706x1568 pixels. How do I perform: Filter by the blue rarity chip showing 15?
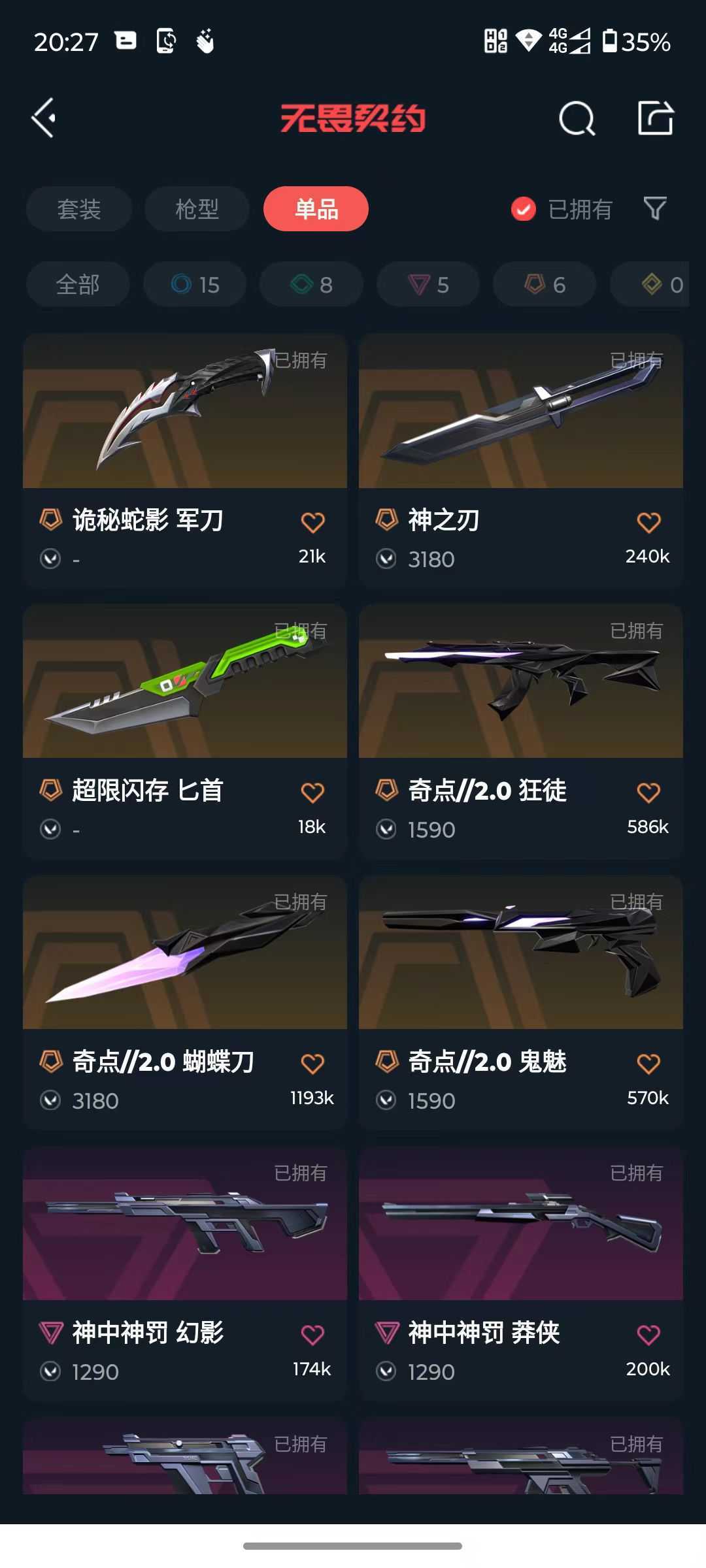(195, 285)
